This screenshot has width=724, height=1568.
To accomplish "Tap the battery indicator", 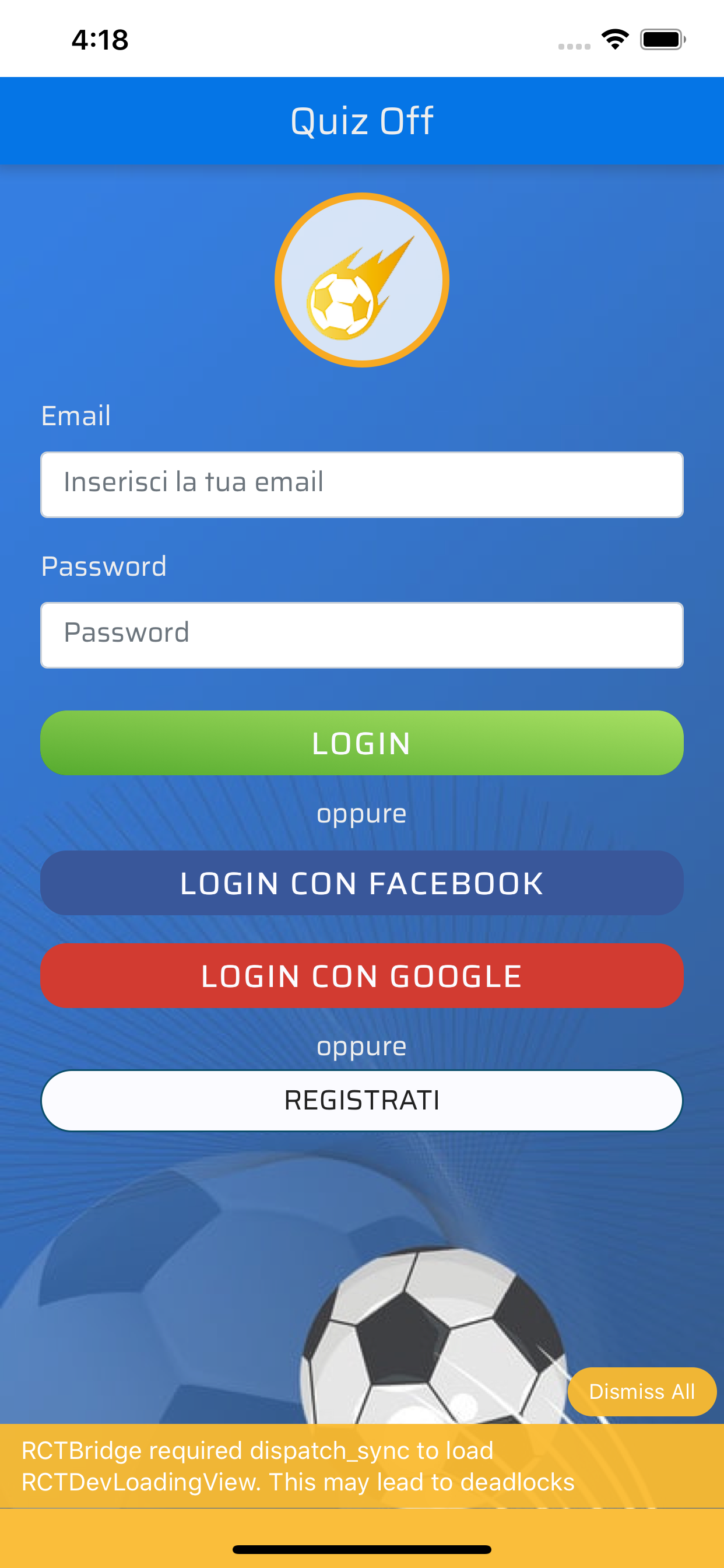I will tap(661, 38).
